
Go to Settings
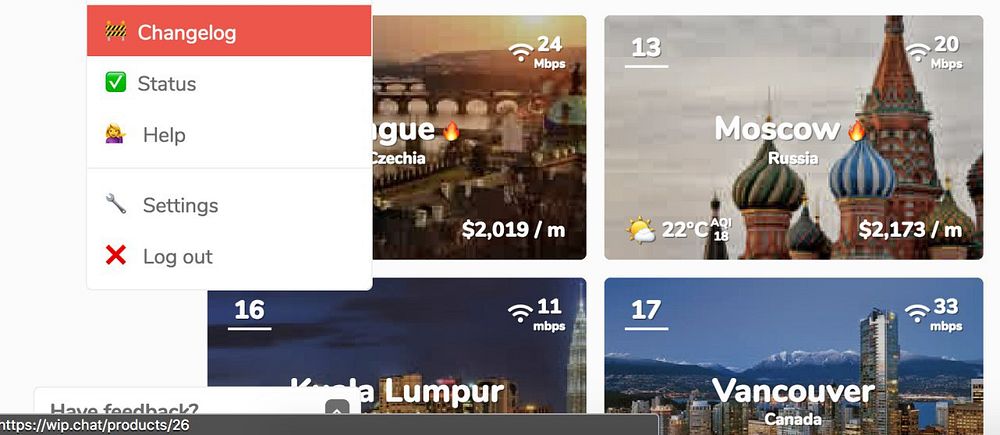tap(228, 206)
